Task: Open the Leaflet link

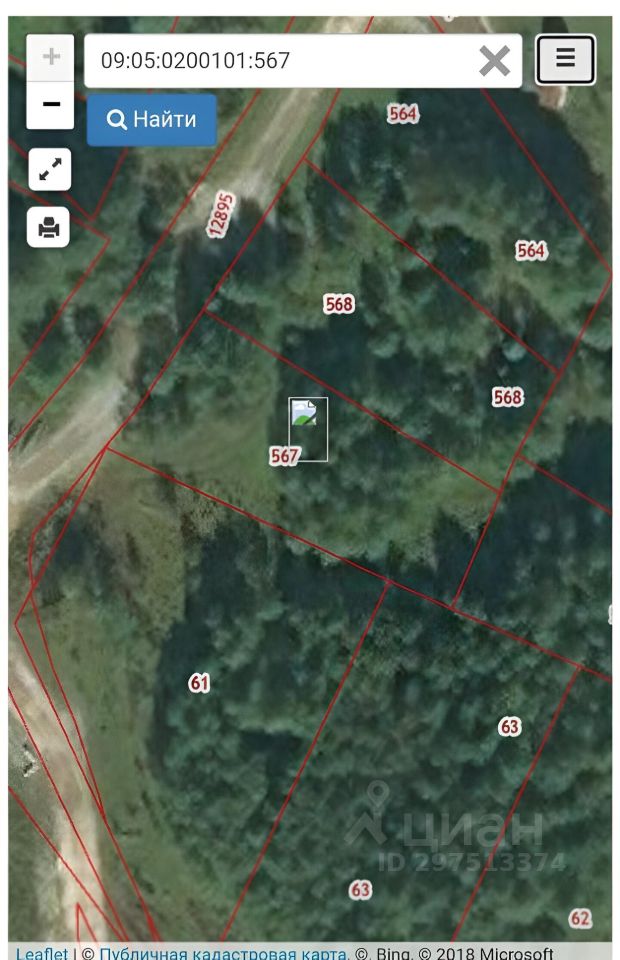Action: (42, 953)
